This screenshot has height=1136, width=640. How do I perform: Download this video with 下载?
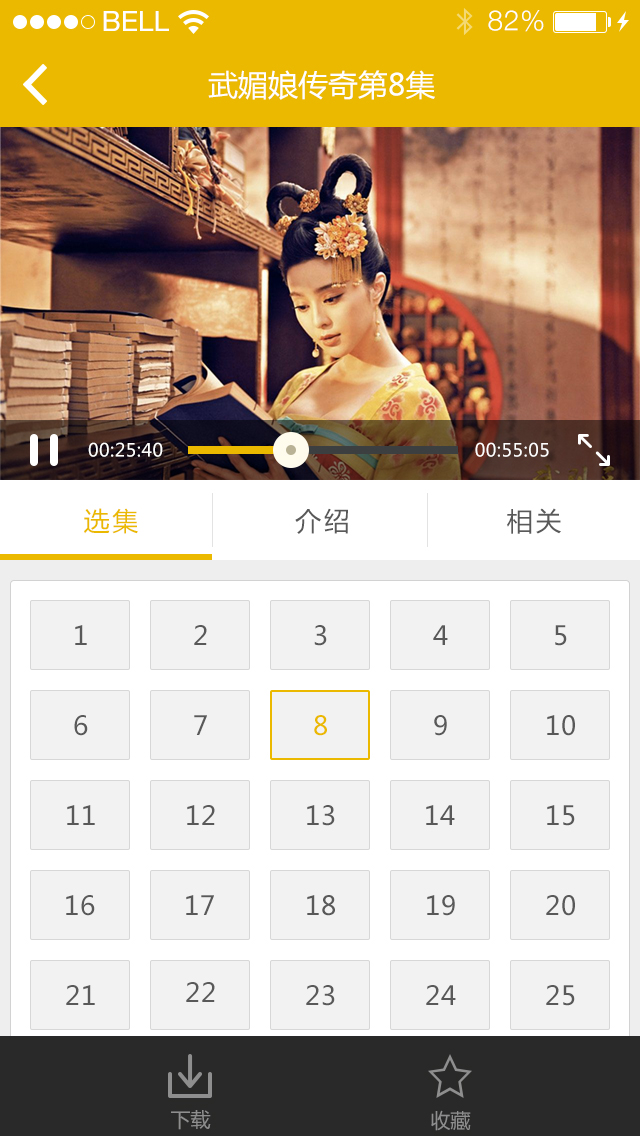pyautogui.click(x=190, y=1092)
